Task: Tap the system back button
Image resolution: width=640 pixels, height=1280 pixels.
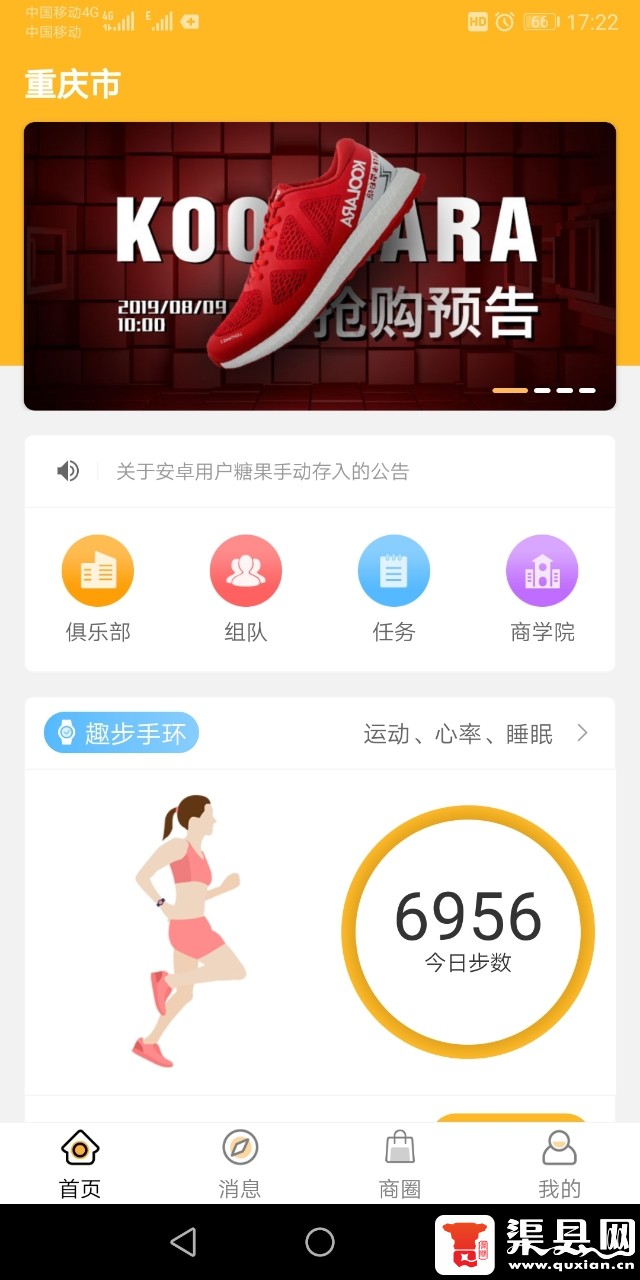Action: 183,1242
